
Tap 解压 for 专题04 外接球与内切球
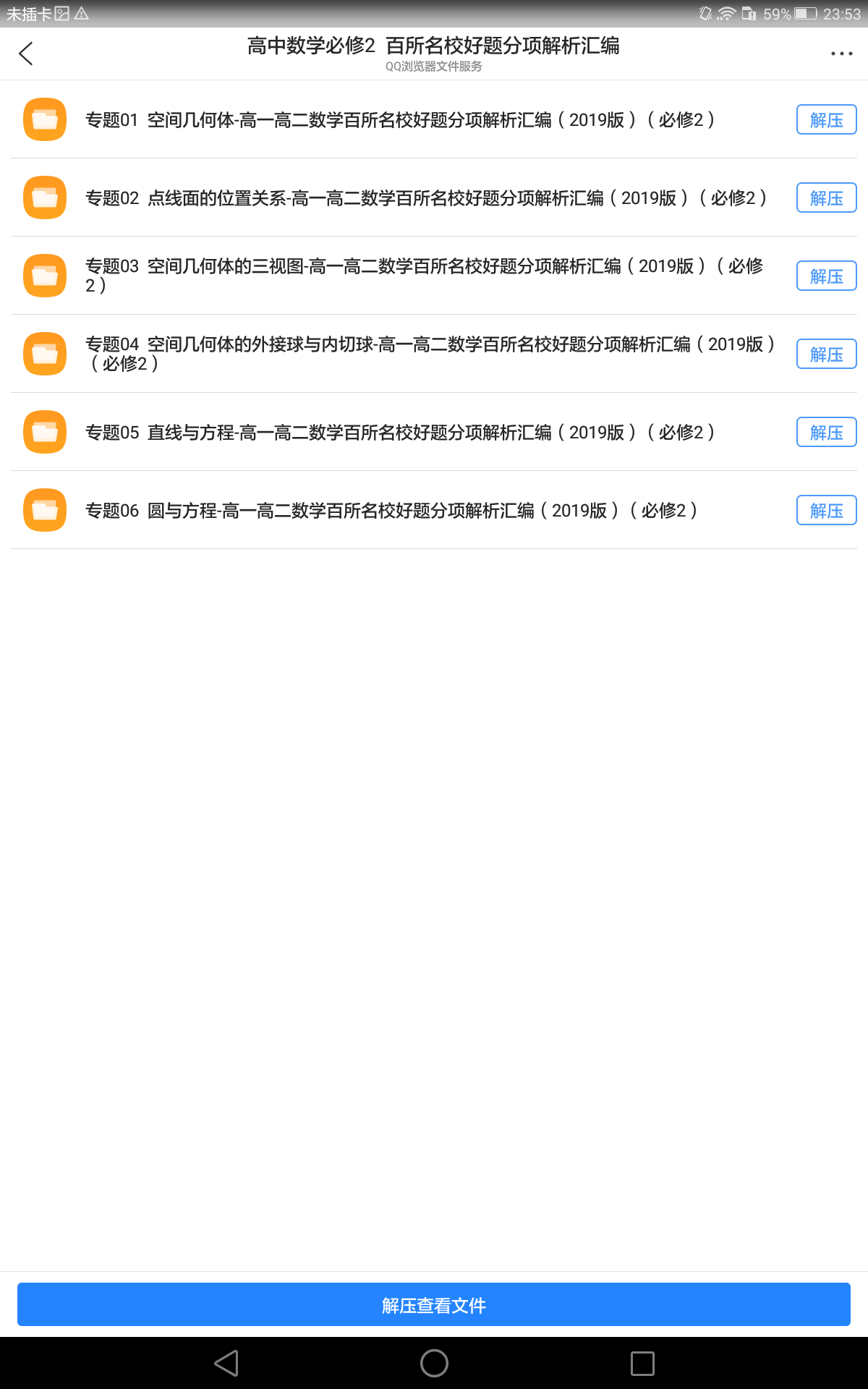pyautogui.click(x=826, y=354)
